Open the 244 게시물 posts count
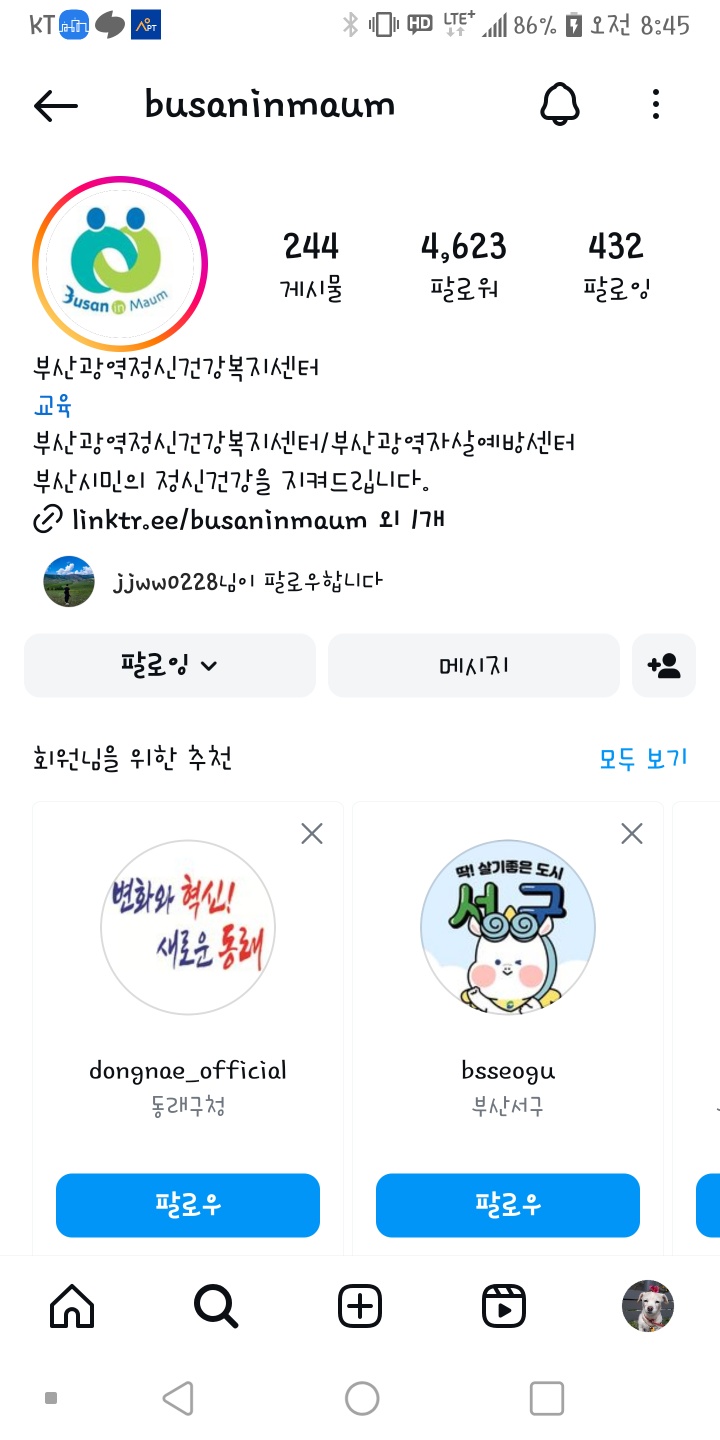720x1440 pixels. 311,265
